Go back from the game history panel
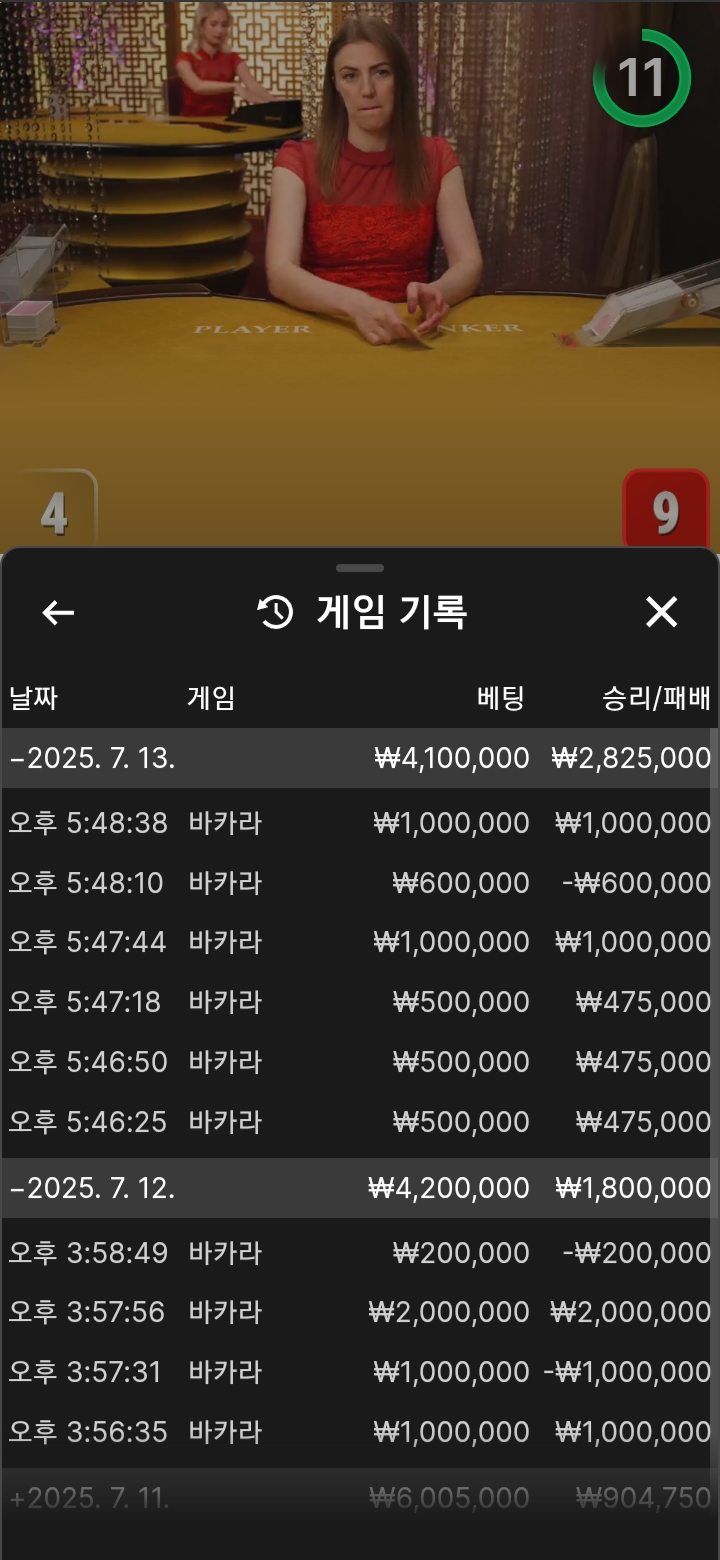Viewport: 720px width, 1560px height. pos(58,612)
